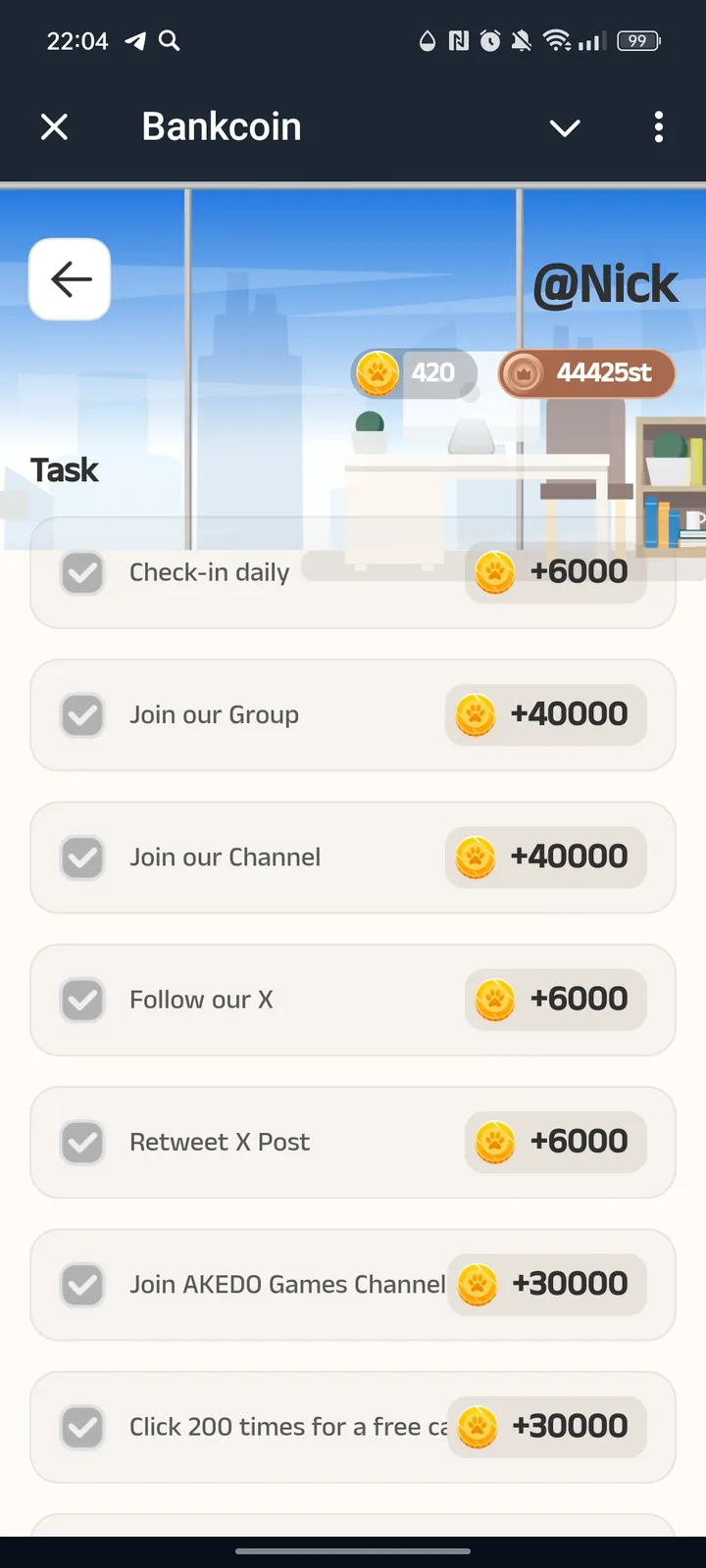Open the @Nick profile label
Viewport: 706px width, 1568px height.
(x=606, y=283)
